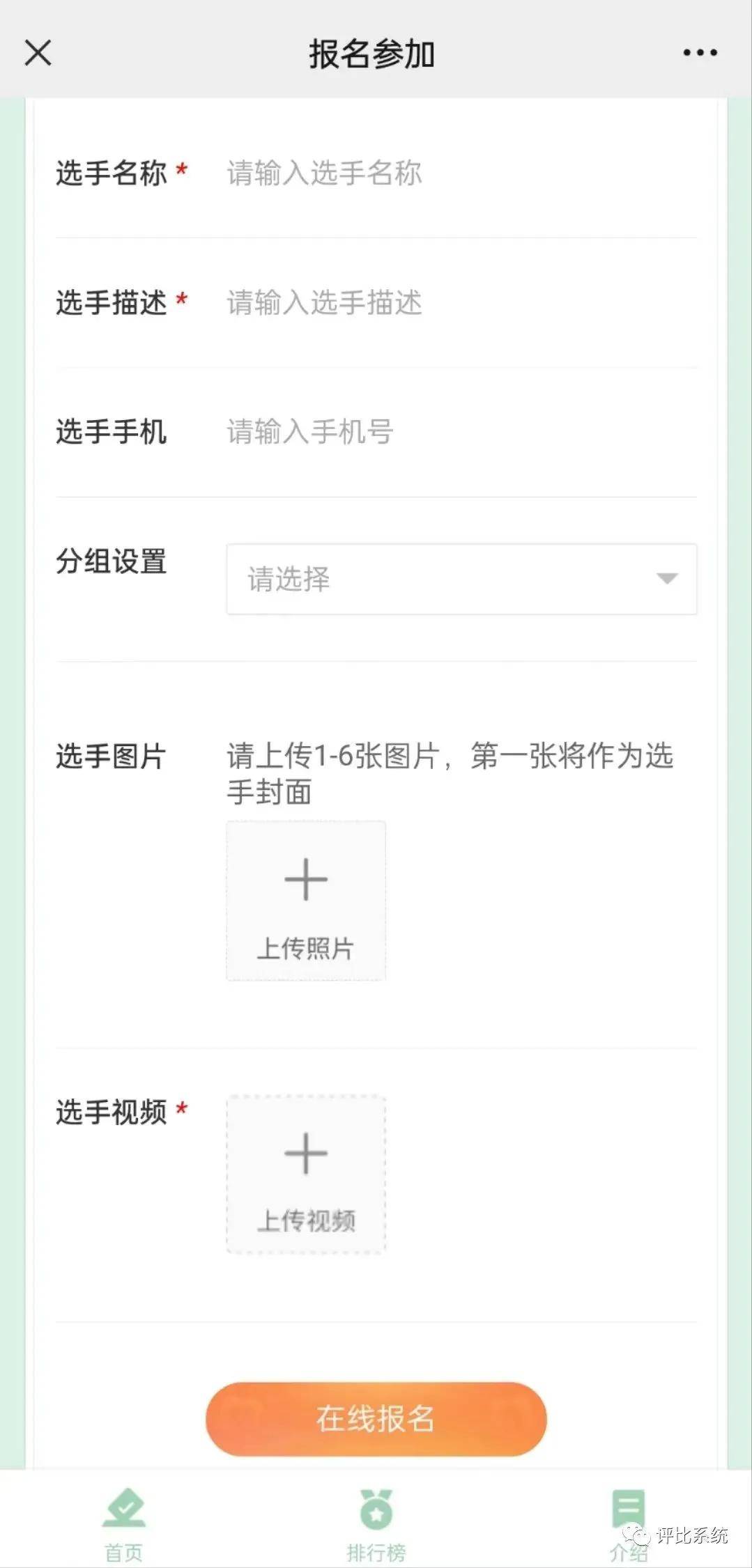The height and width of the screenshot is (1568, 752).
Task: Submit with the 在线报名 button
Action: [x=376, y=1419]
